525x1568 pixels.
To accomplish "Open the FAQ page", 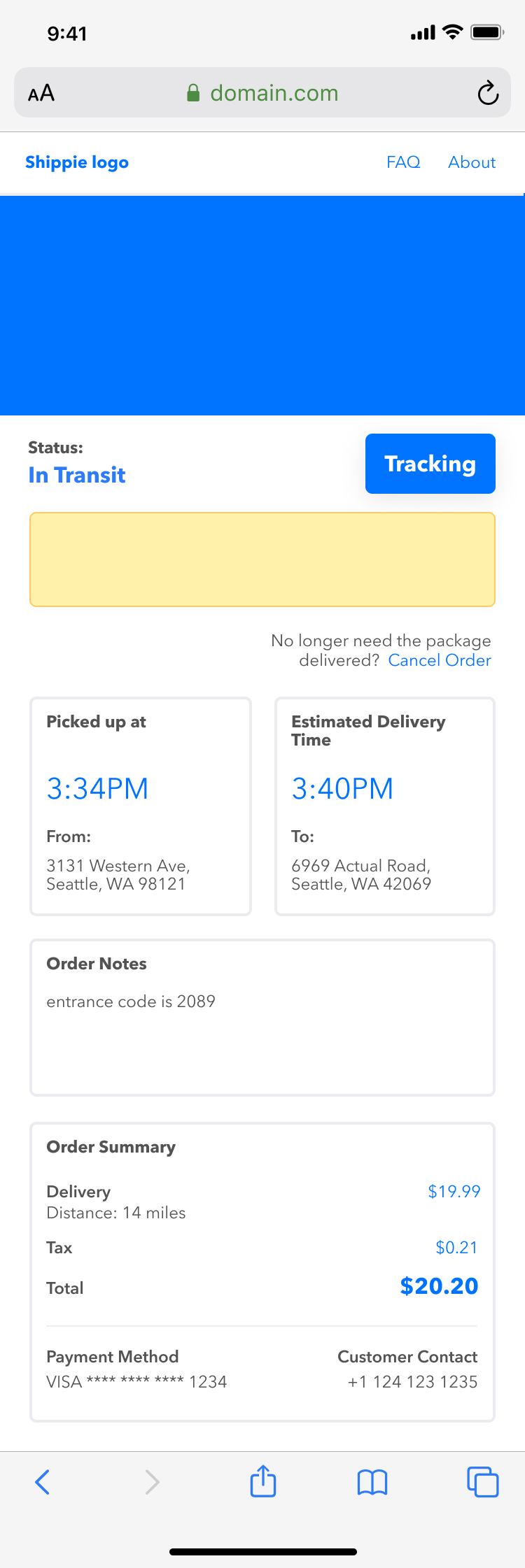I will pos(403,162).
